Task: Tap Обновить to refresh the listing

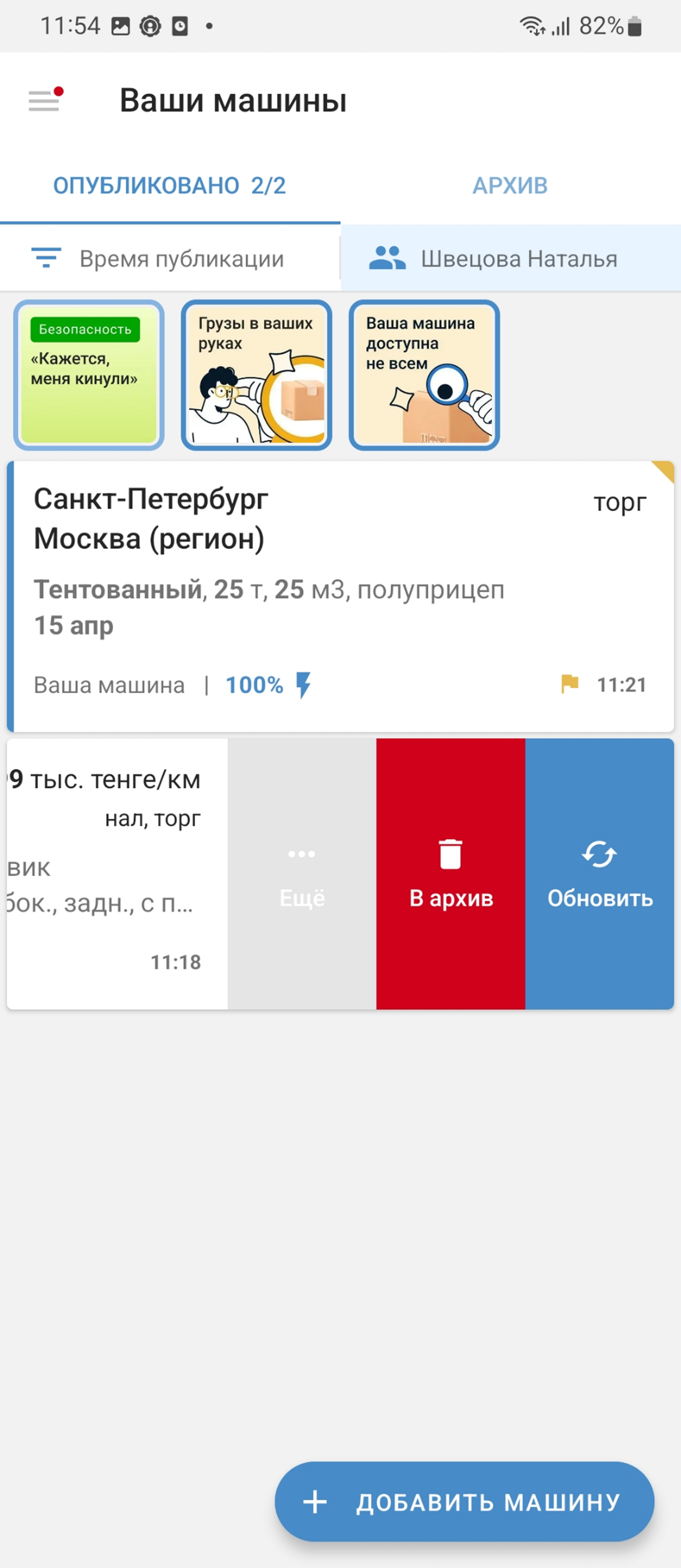Action: [600, 874]
